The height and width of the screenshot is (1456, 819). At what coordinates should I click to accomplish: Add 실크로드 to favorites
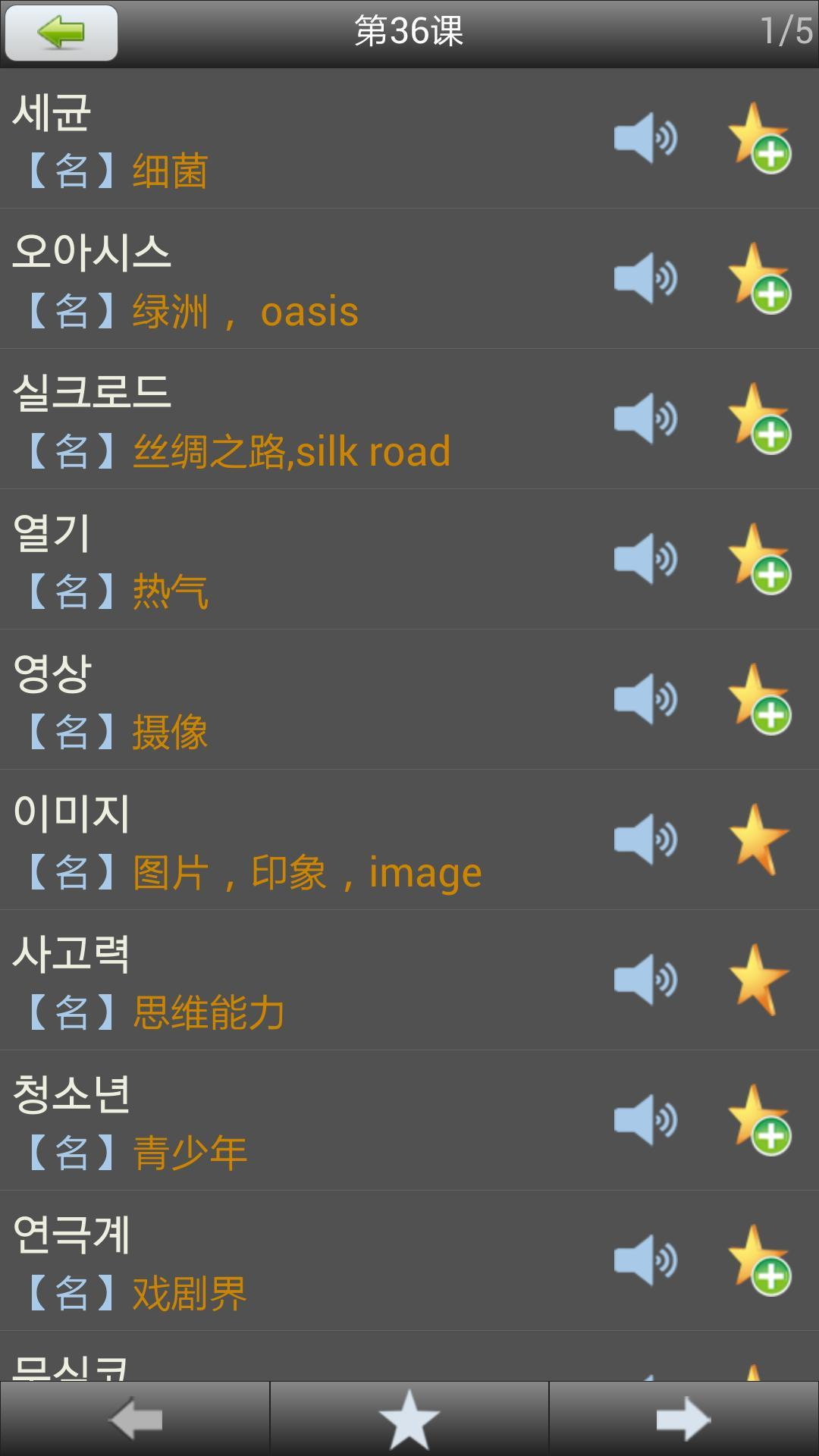point(758,419)
